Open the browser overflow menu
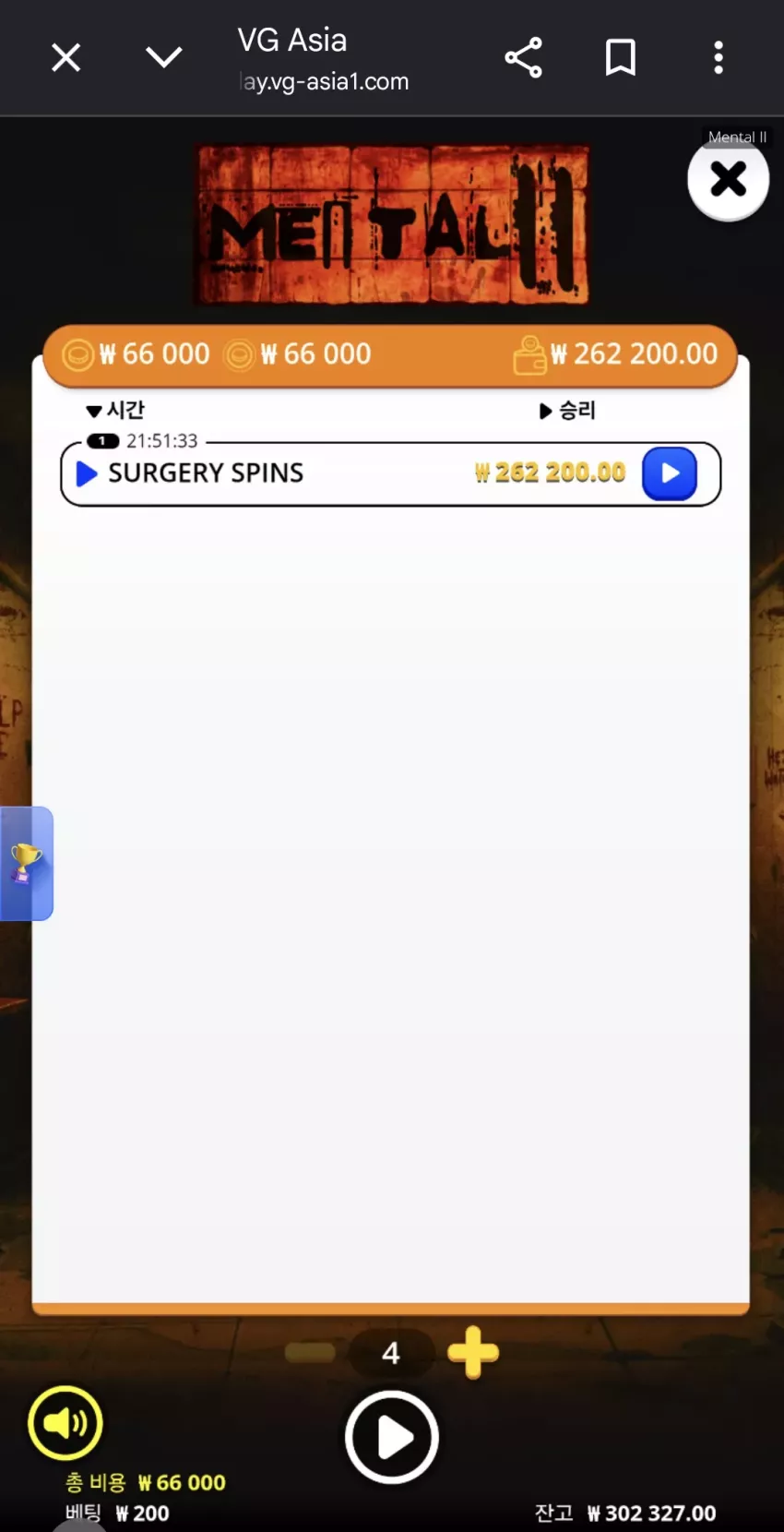The height and width of the screenshot is (1532, 784). (x=719, y=58)
